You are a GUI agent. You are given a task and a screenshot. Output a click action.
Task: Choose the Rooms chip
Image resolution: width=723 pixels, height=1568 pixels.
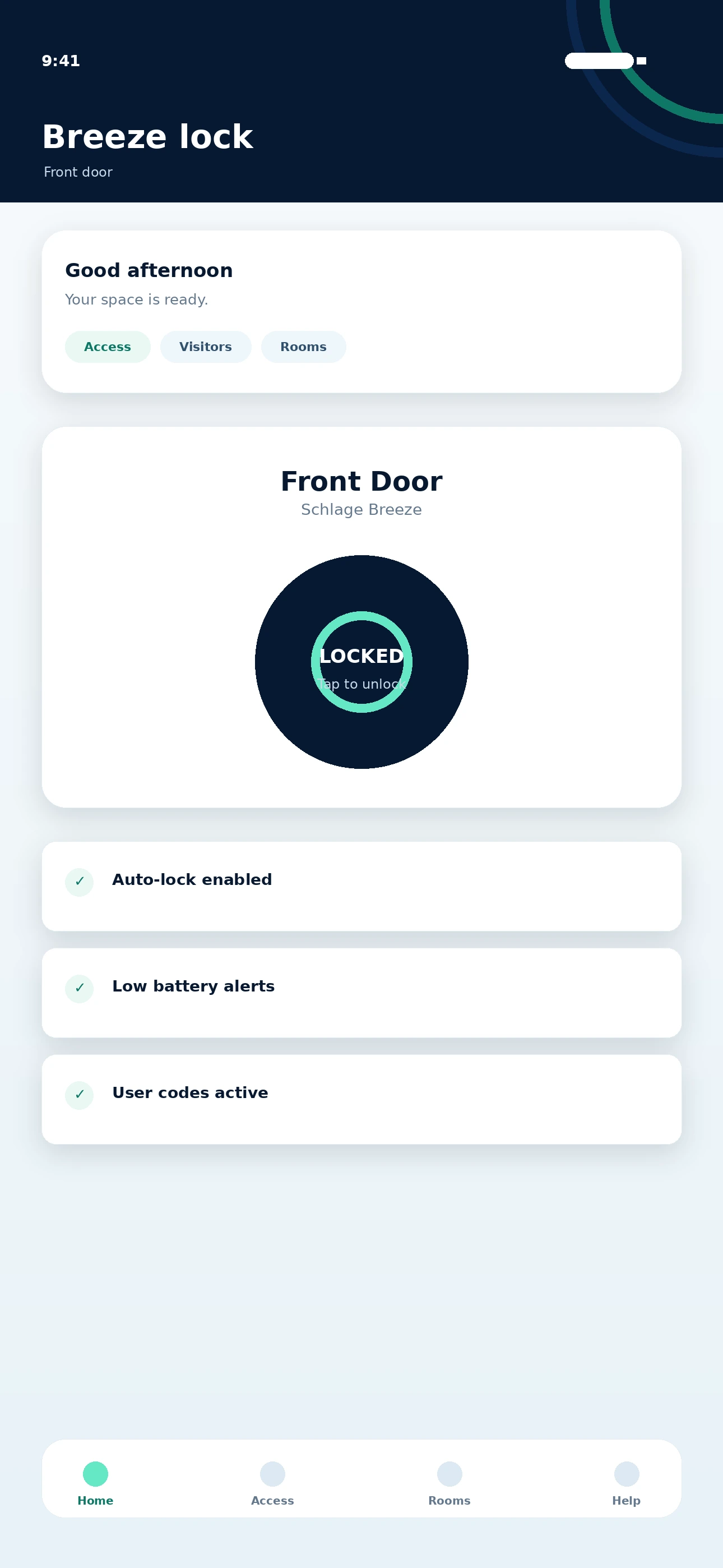[x=304, y=347]
